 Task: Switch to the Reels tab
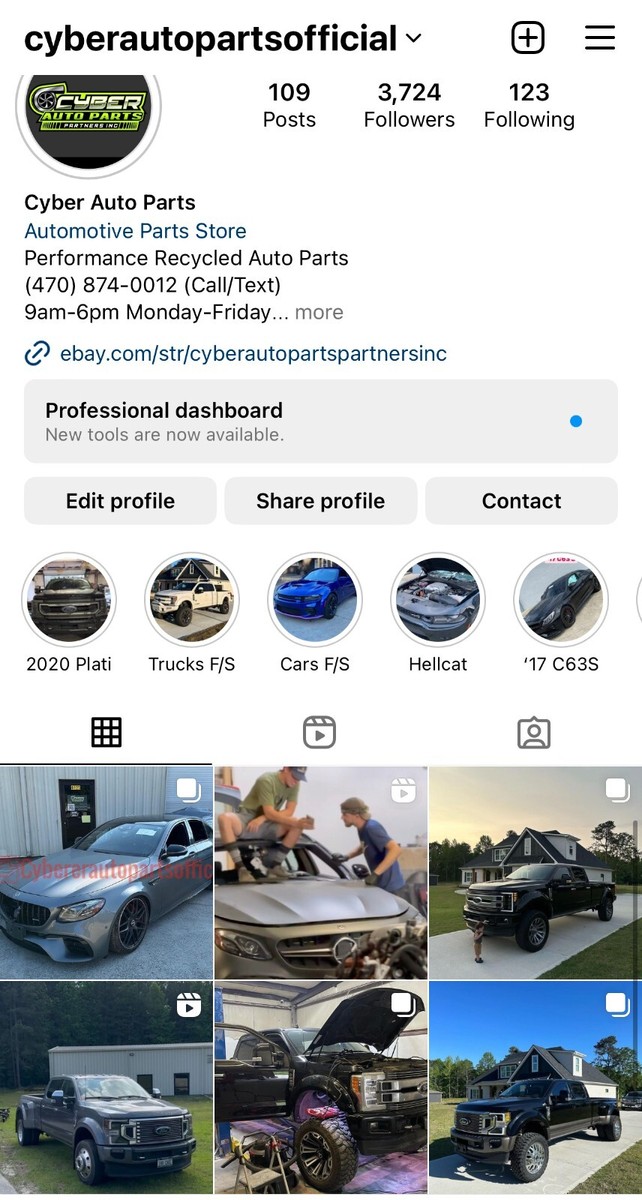pyautogui.click(x=319, y=733)
